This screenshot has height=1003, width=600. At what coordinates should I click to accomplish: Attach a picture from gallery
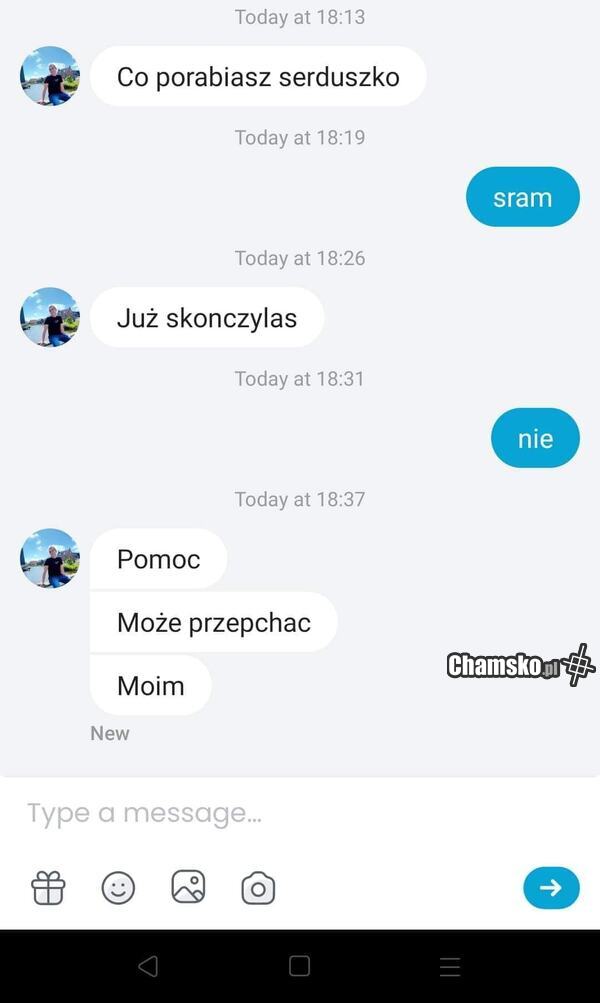188,887
